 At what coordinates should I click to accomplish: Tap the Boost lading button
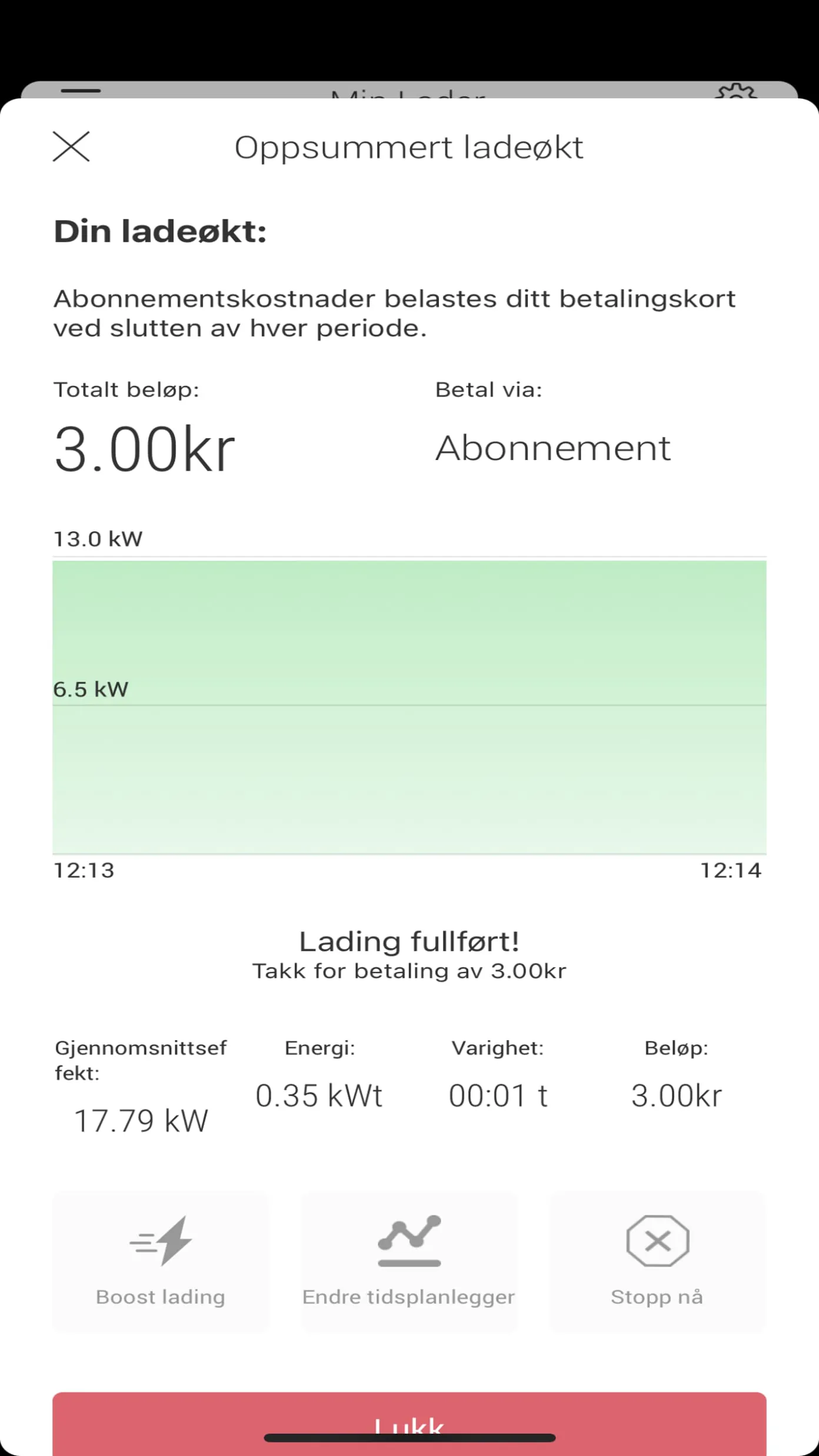coord(161,1261)
